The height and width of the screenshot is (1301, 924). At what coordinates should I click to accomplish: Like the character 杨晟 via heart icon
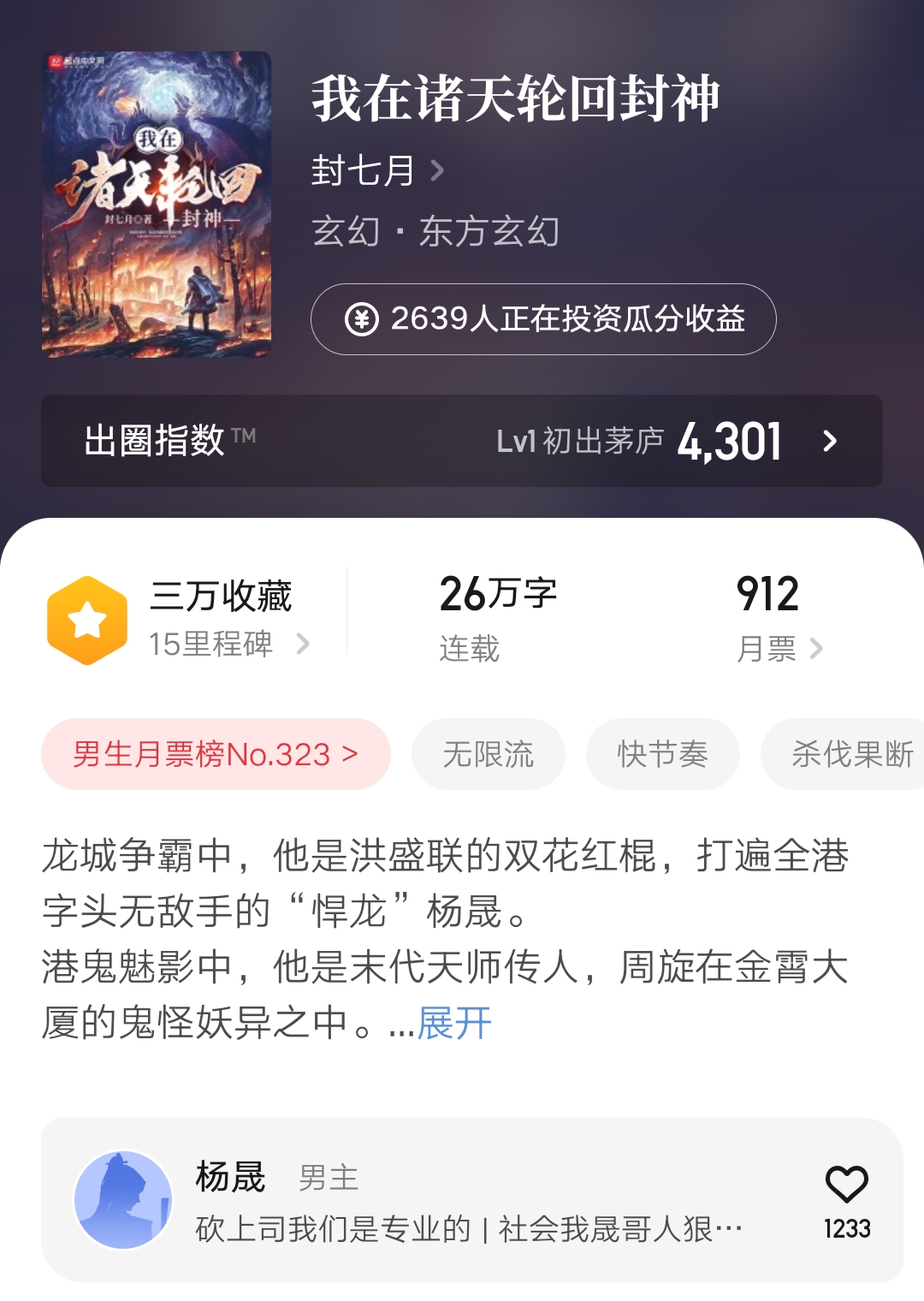(x=848, y=1185)
